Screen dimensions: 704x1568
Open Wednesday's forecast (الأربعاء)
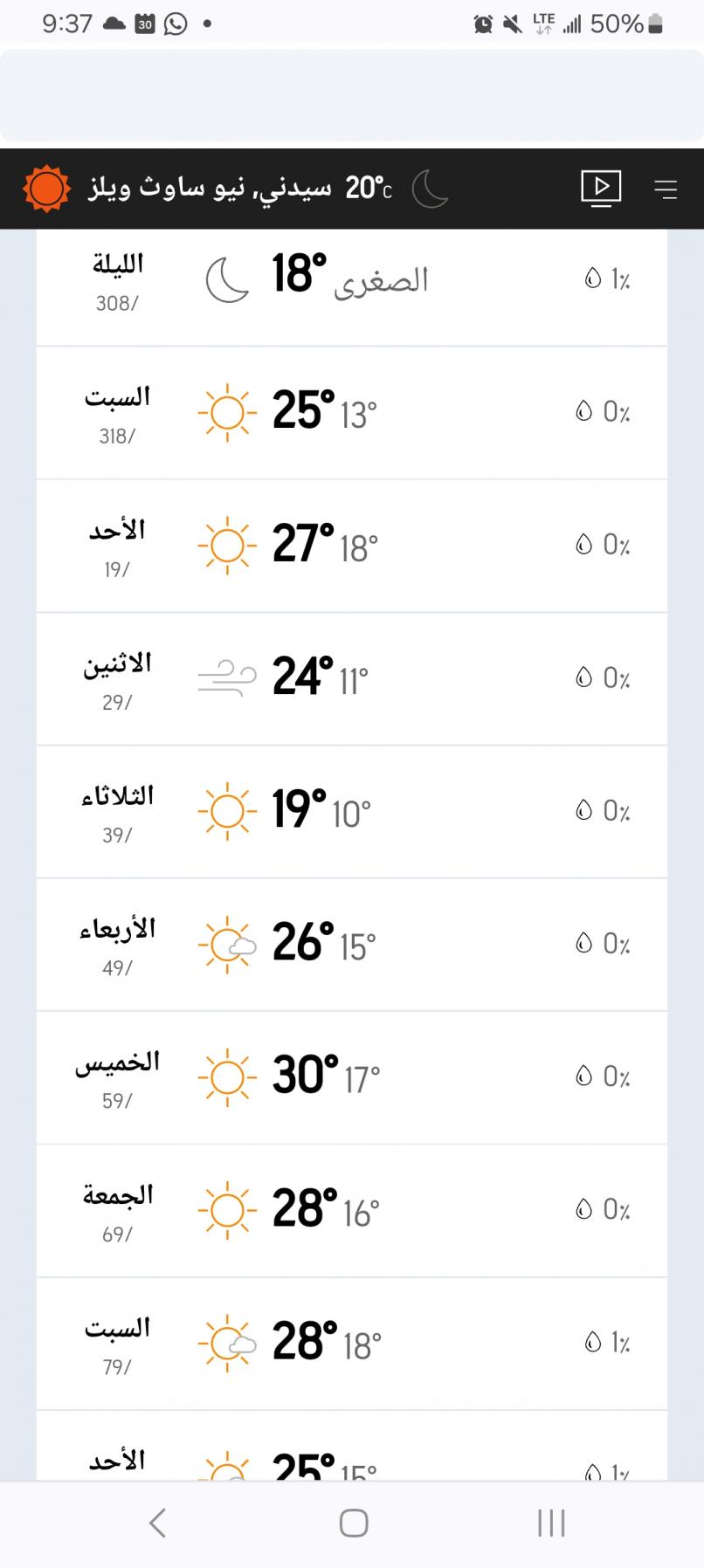coord(351,944)
